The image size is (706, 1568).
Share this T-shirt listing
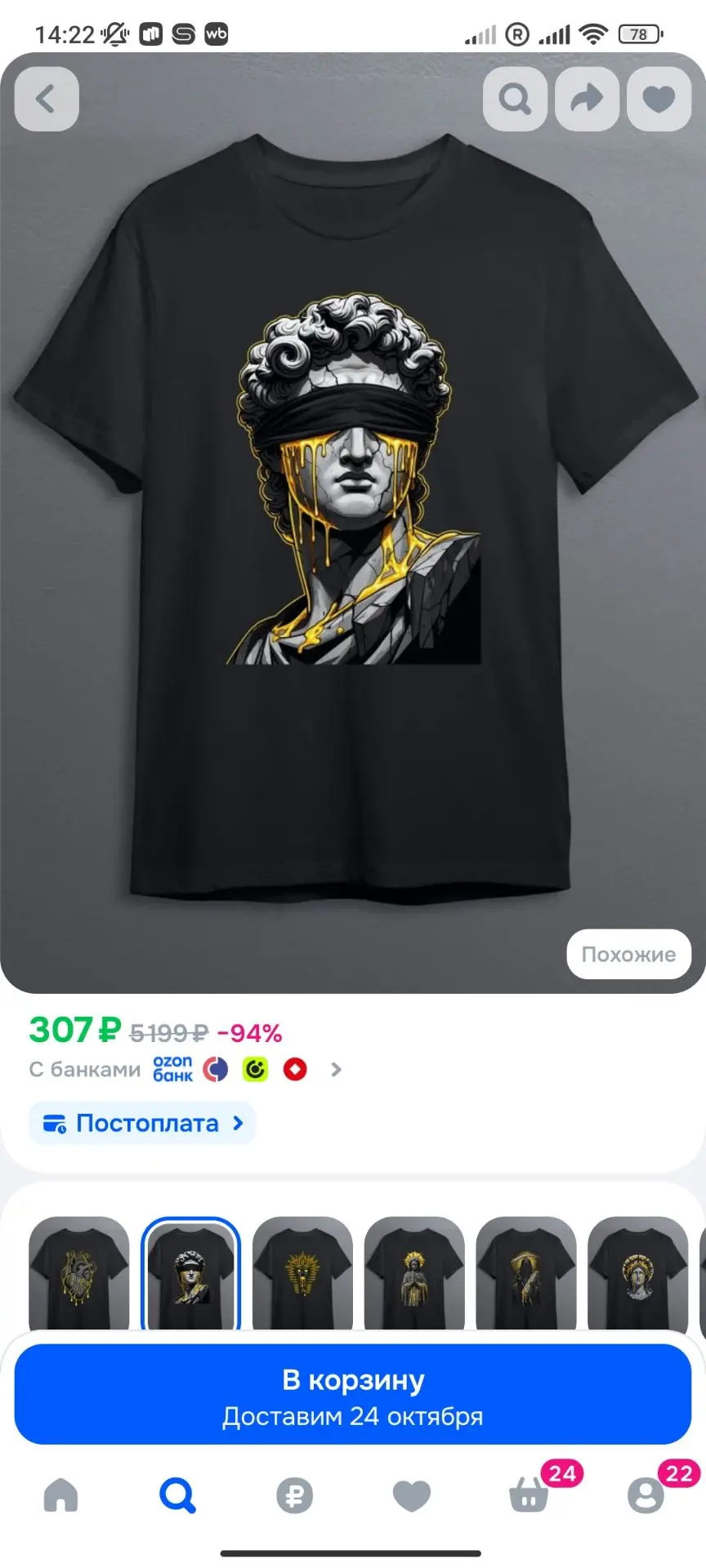coord(587,99)
